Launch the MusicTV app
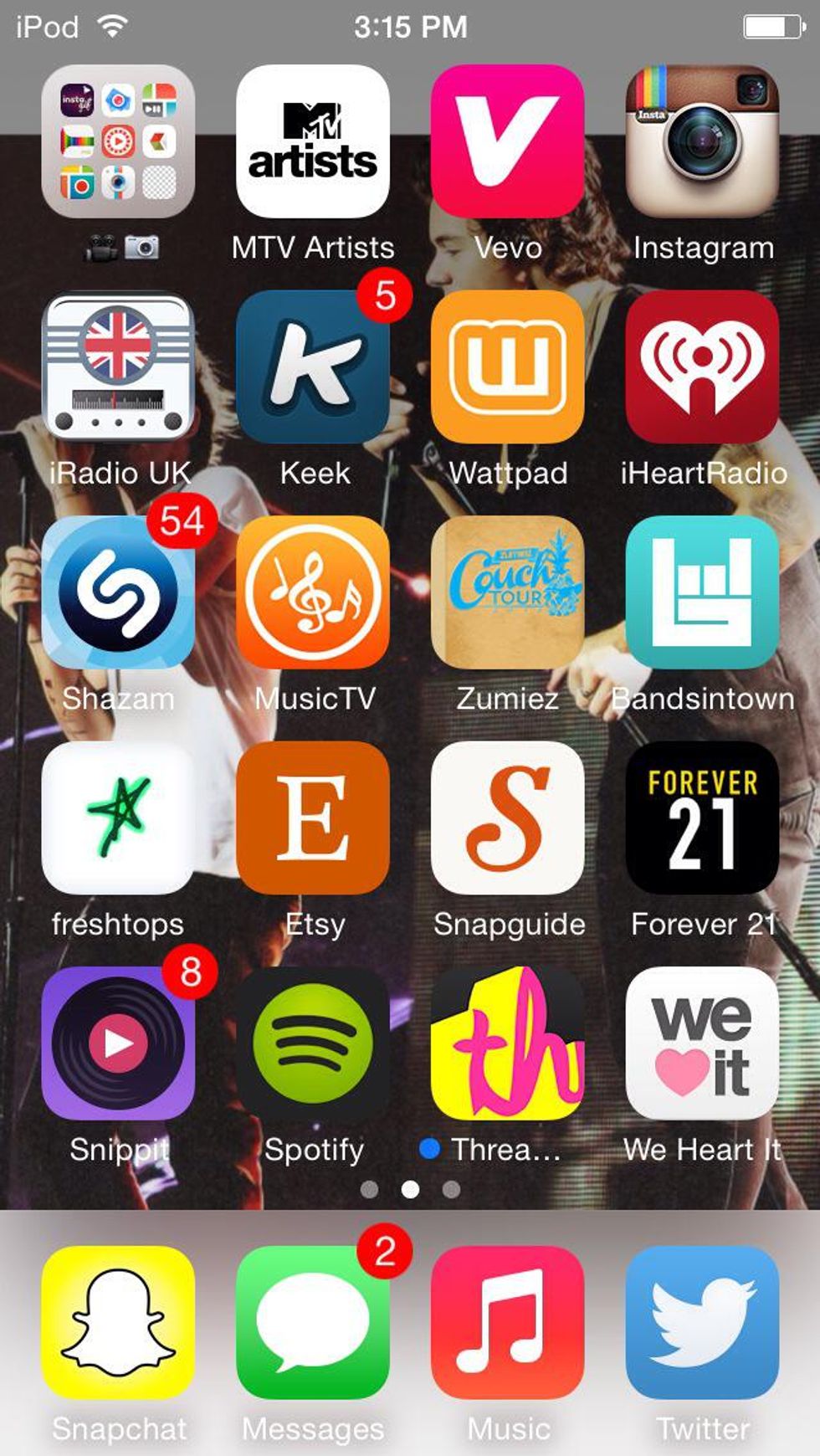The width and height of the screenshot is (820, 1456). pyautogui.click(x=313, y=592)
